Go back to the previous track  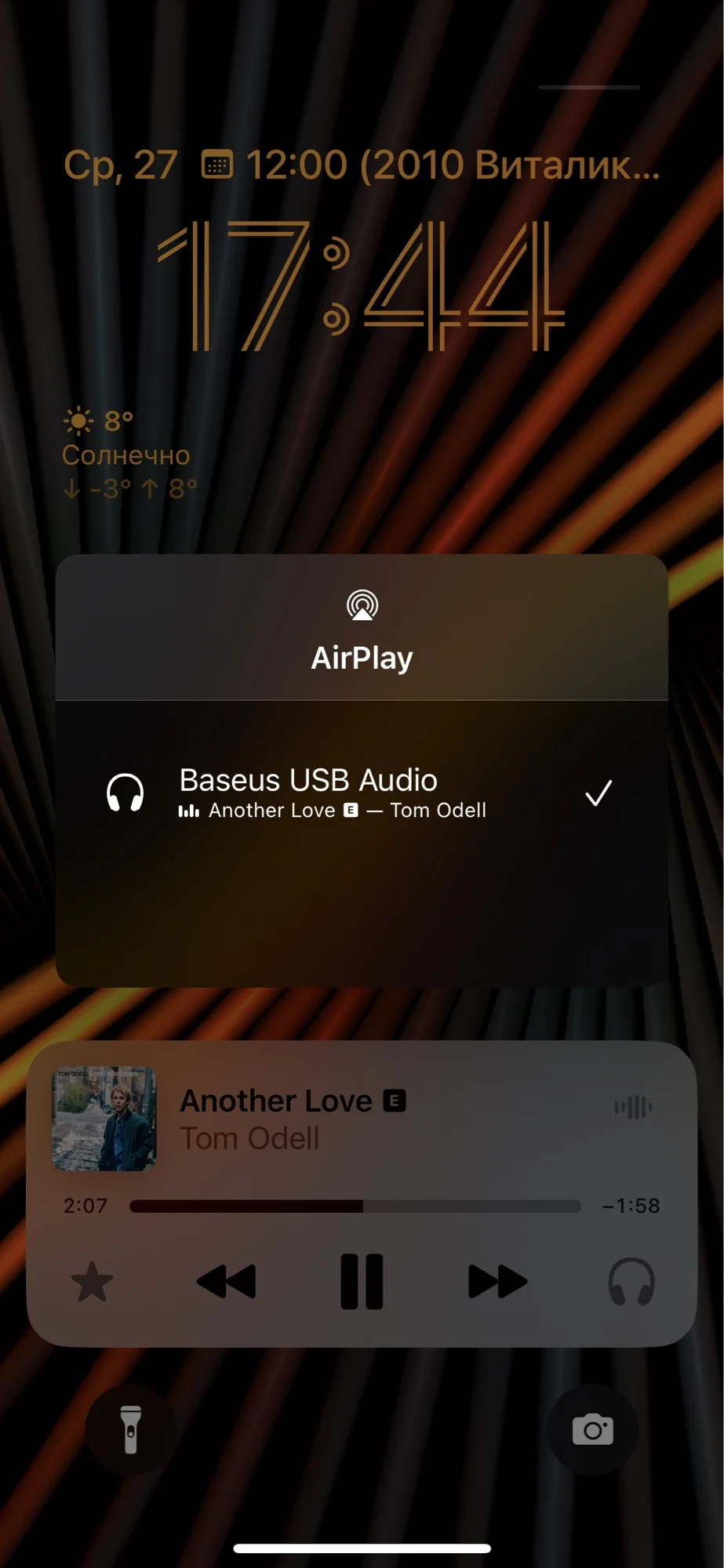tap(226, 1282)
